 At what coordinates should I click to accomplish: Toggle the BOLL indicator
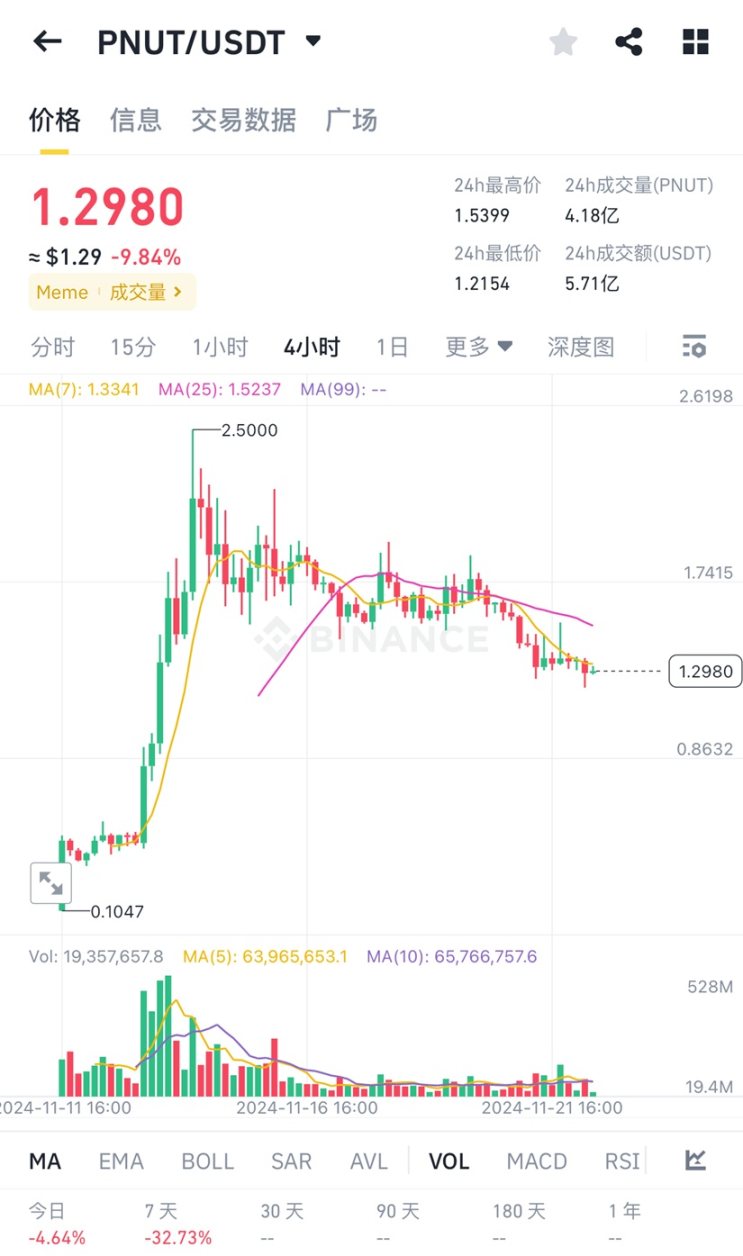coord(207,1161)
